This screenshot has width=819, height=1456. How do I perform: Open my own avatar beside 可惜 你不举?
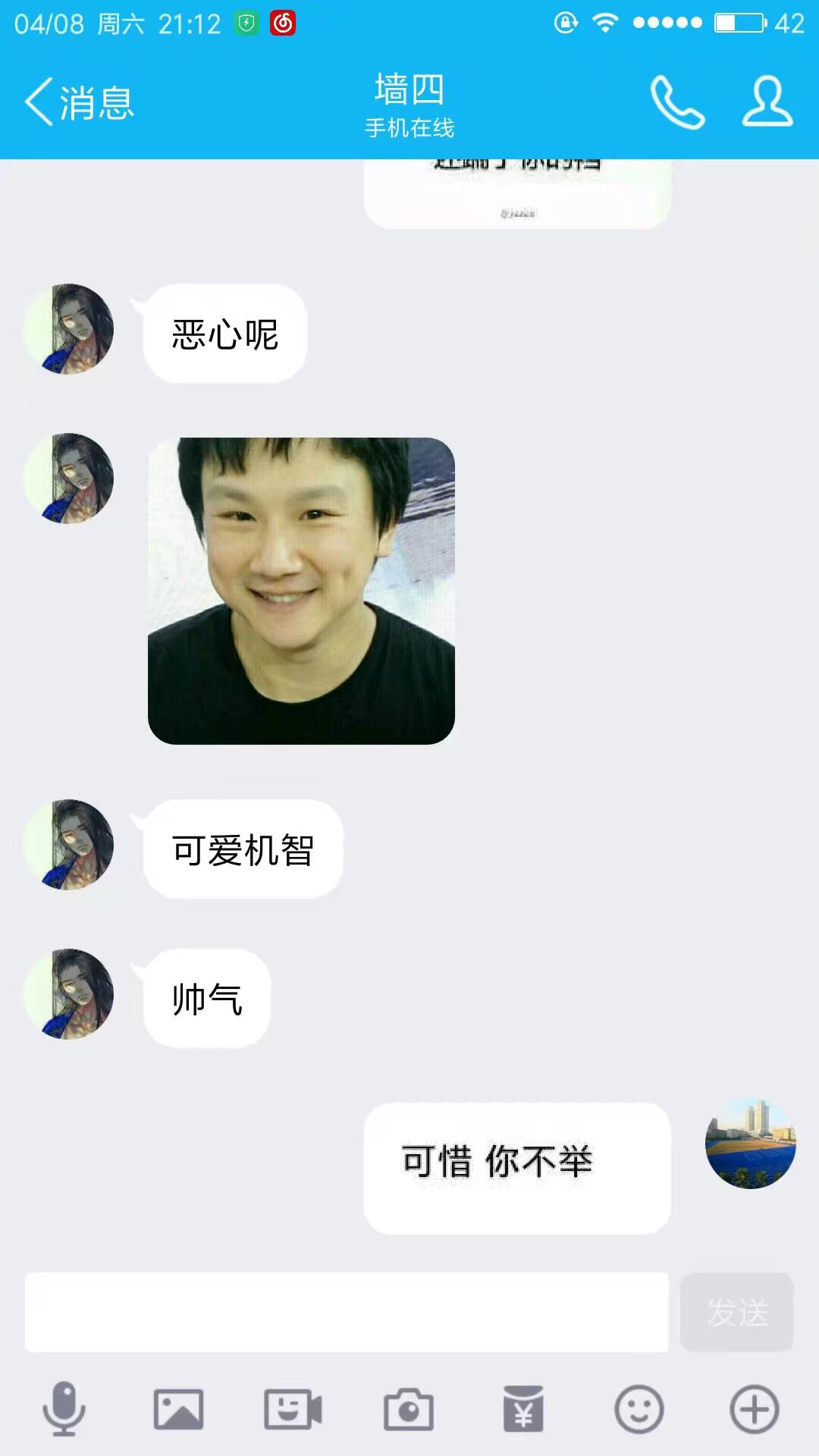point(751,1144)
